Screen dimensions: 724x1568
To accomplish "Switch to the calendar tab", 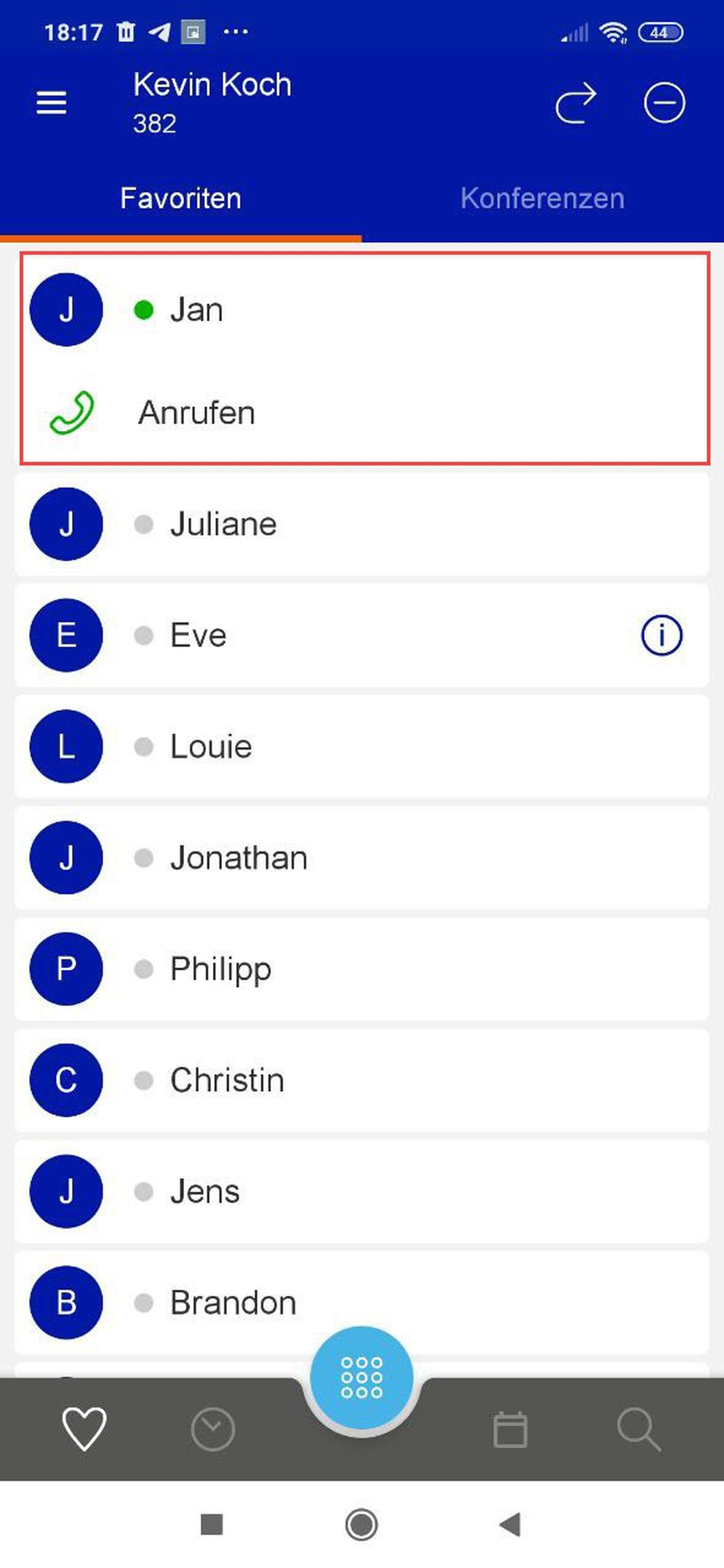I will point(510,1429).
